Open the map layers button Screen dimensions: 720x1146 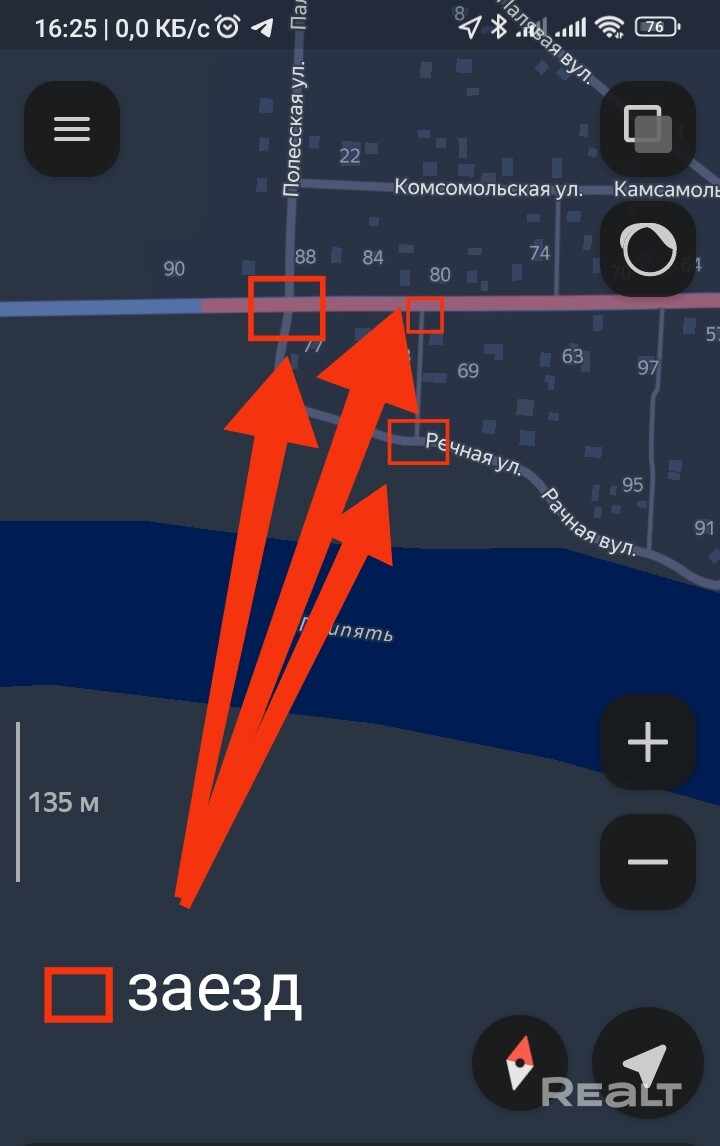[647, 129]
